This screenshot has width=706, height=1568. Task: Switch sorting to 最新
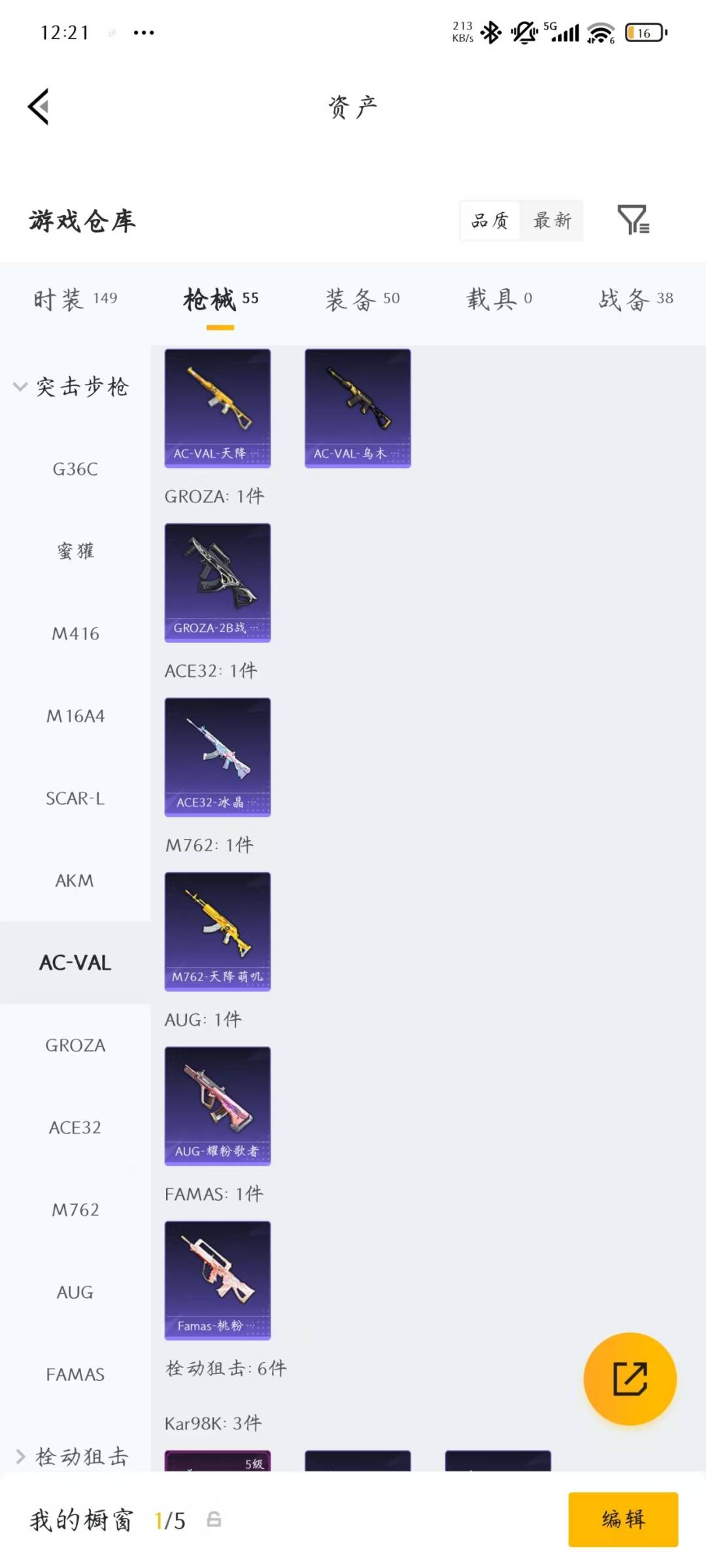click(x=551, y=221)
